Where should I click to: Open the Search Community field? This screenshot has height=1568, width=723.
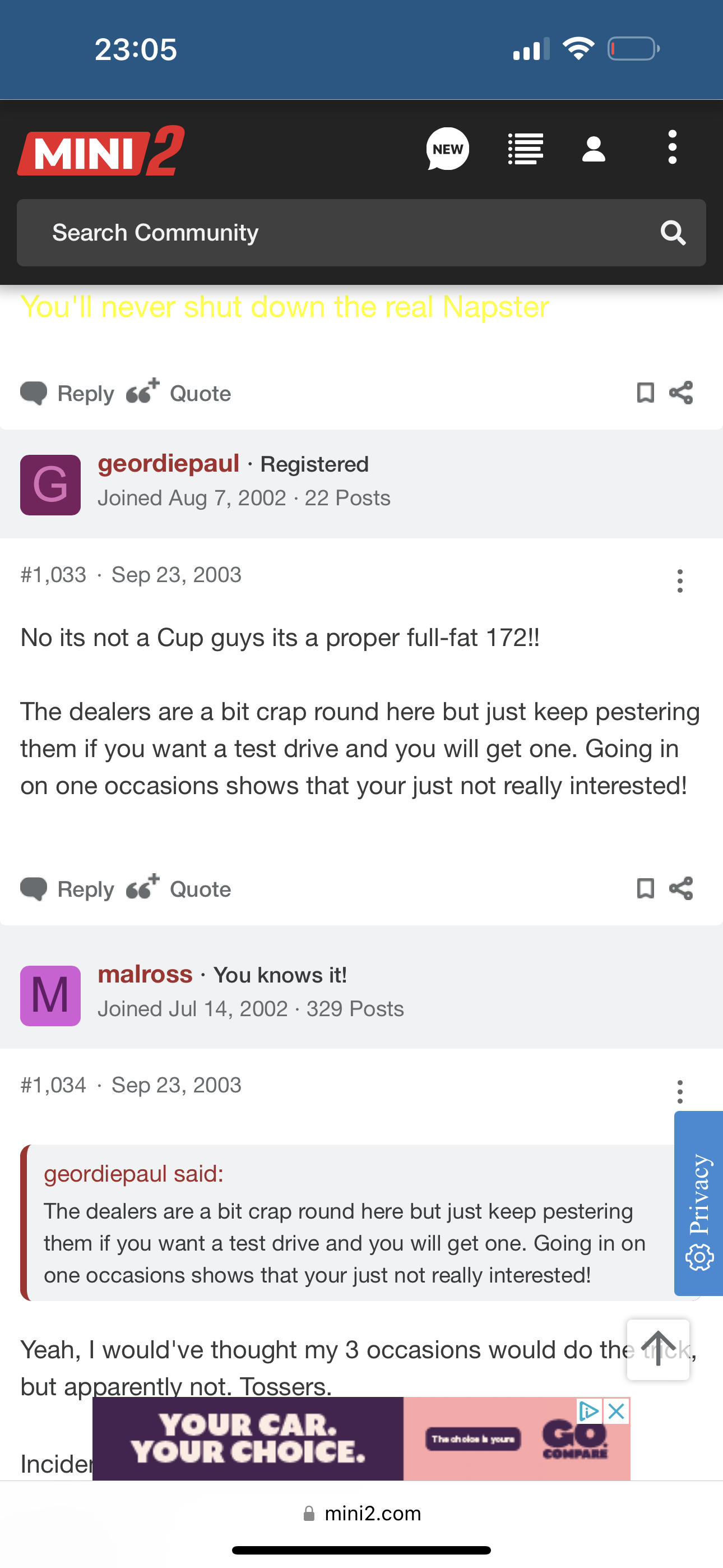341,233
